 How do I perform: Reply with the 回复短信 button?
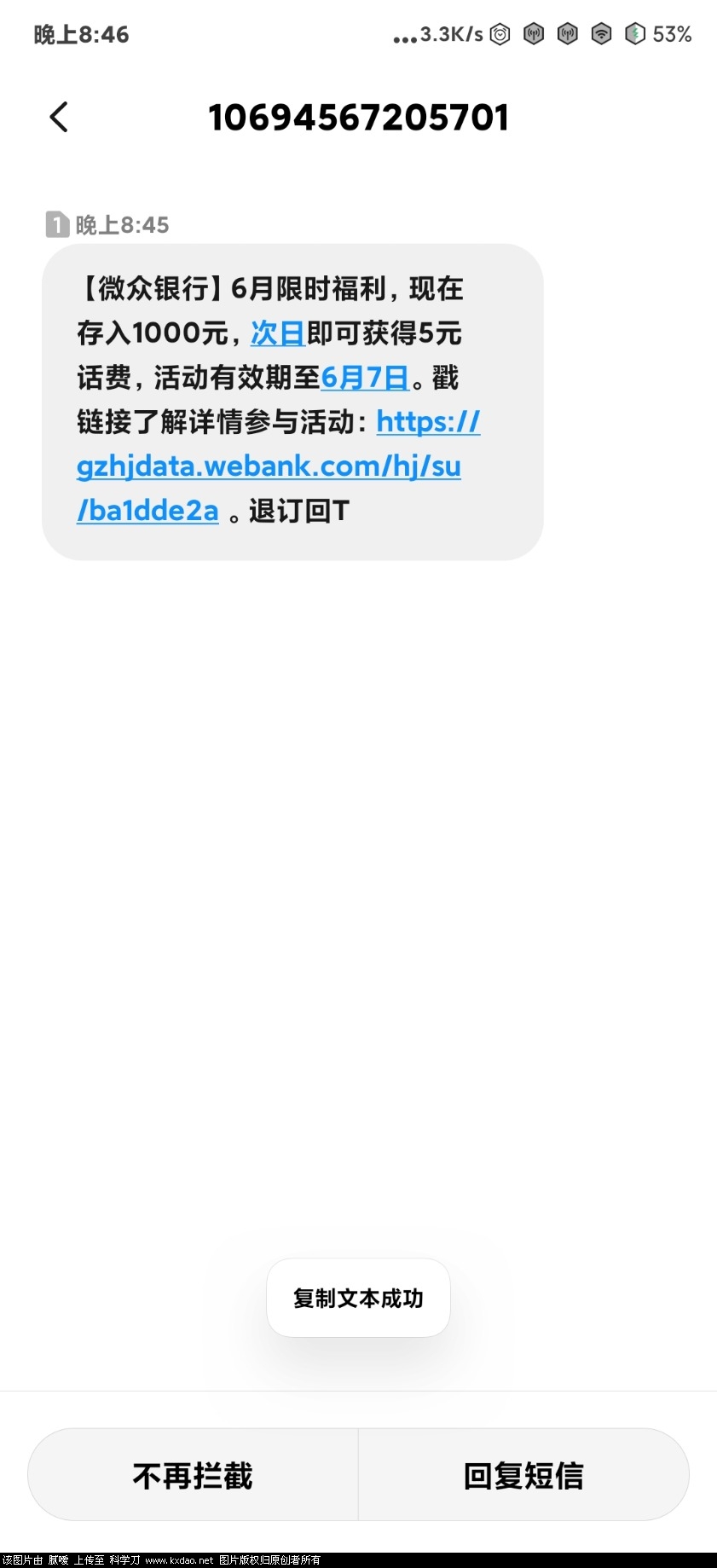coord(523,1475)
